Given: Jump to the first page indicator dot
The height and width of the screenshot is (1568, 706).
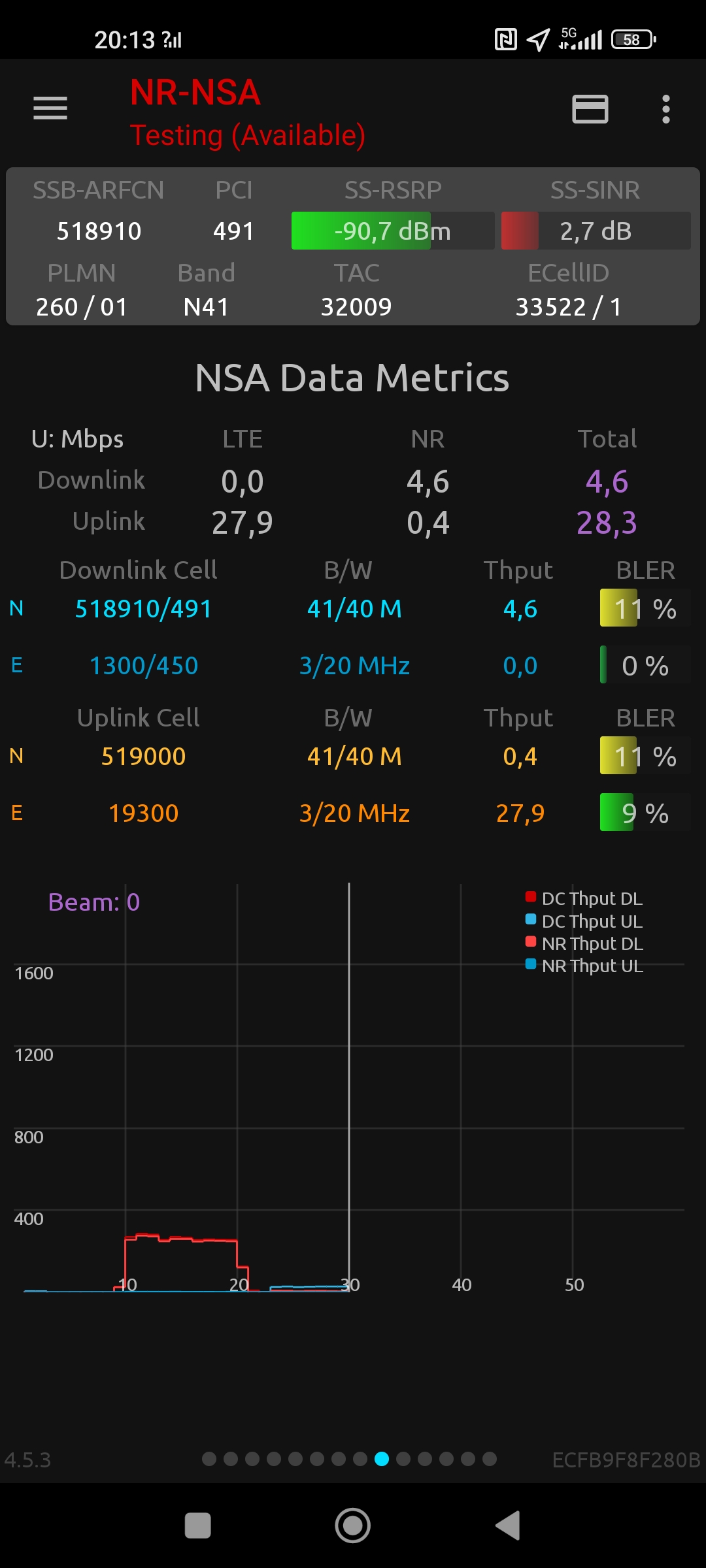Looking at the screenshot, I should (209, 1459).
